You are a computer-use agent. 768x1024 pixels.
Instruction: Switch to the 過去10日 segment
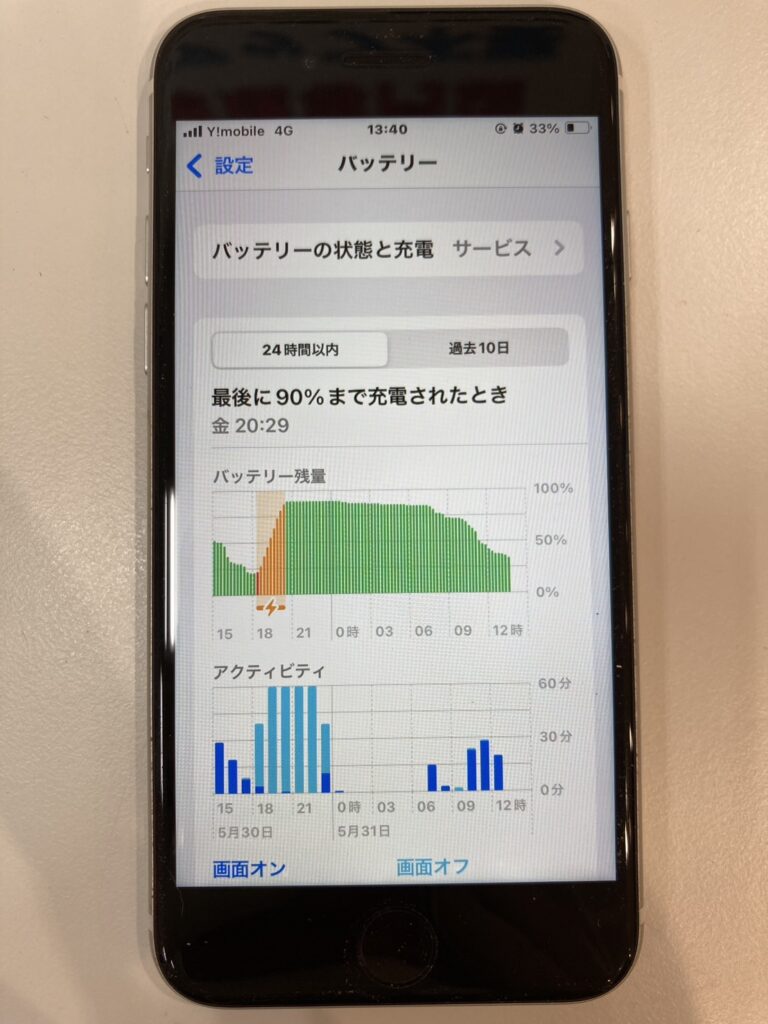478,348
